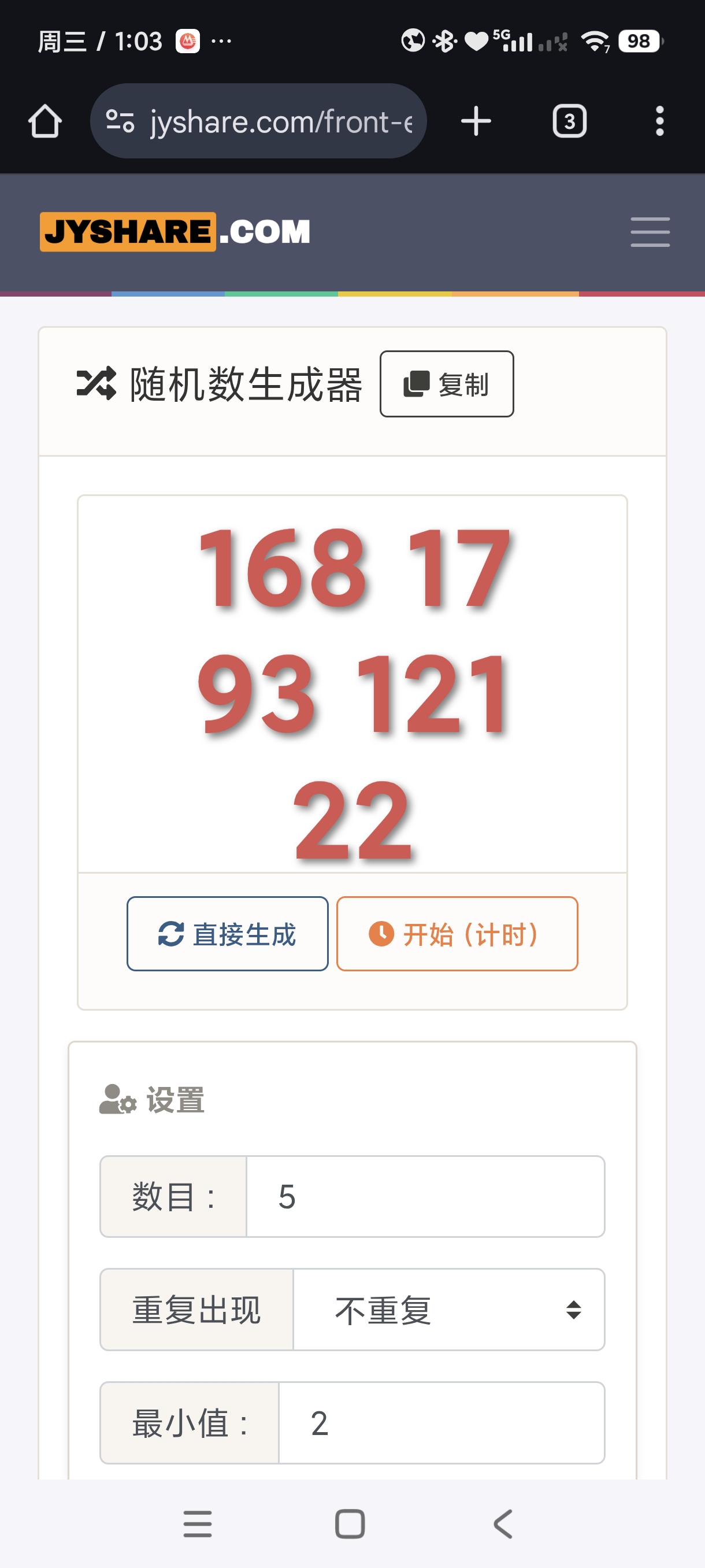Viewport: 705px width, 1568px height.
Task: Tap 直接生成 to generate numbers now
Action: point(228,934)
